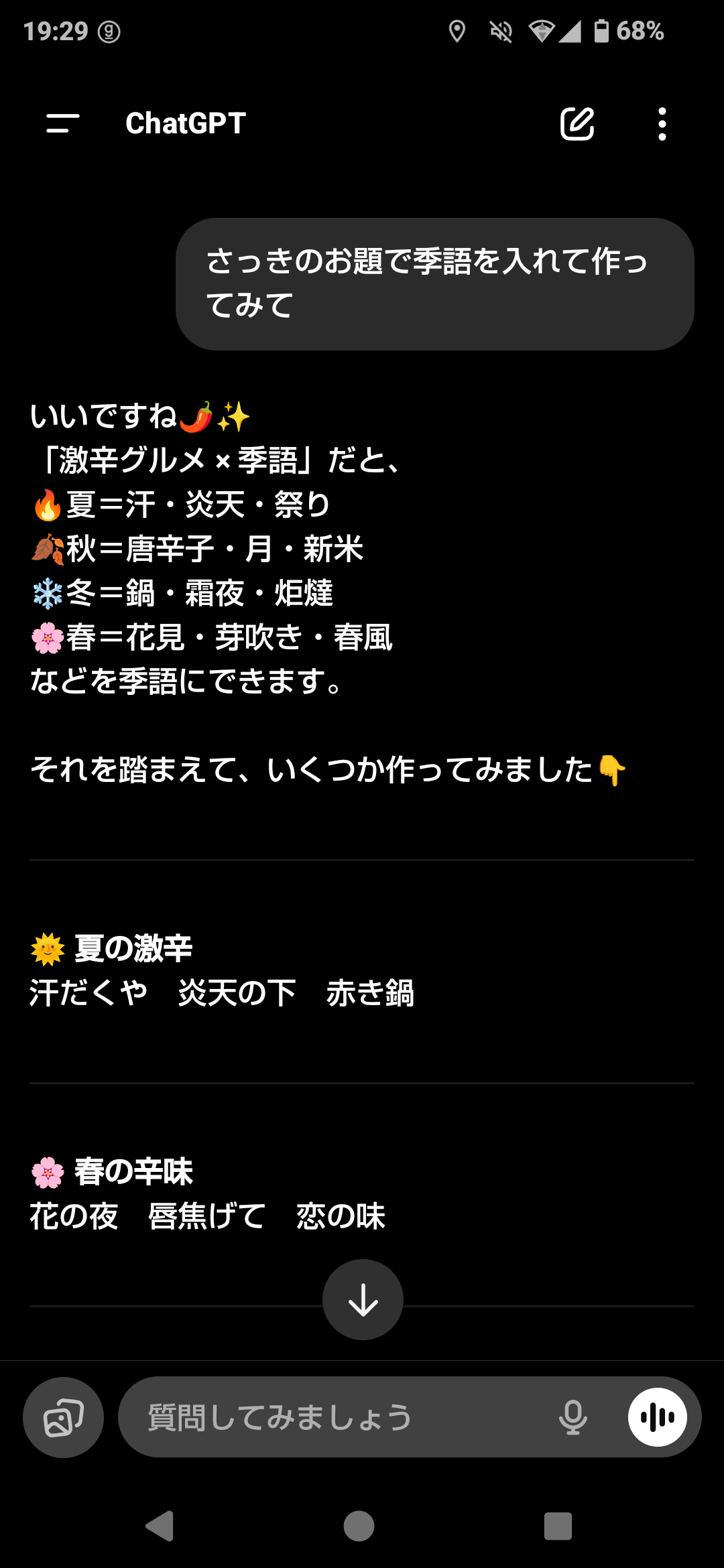
Task: Open the photo attachment picker
Action: (x=63, y=1417)
